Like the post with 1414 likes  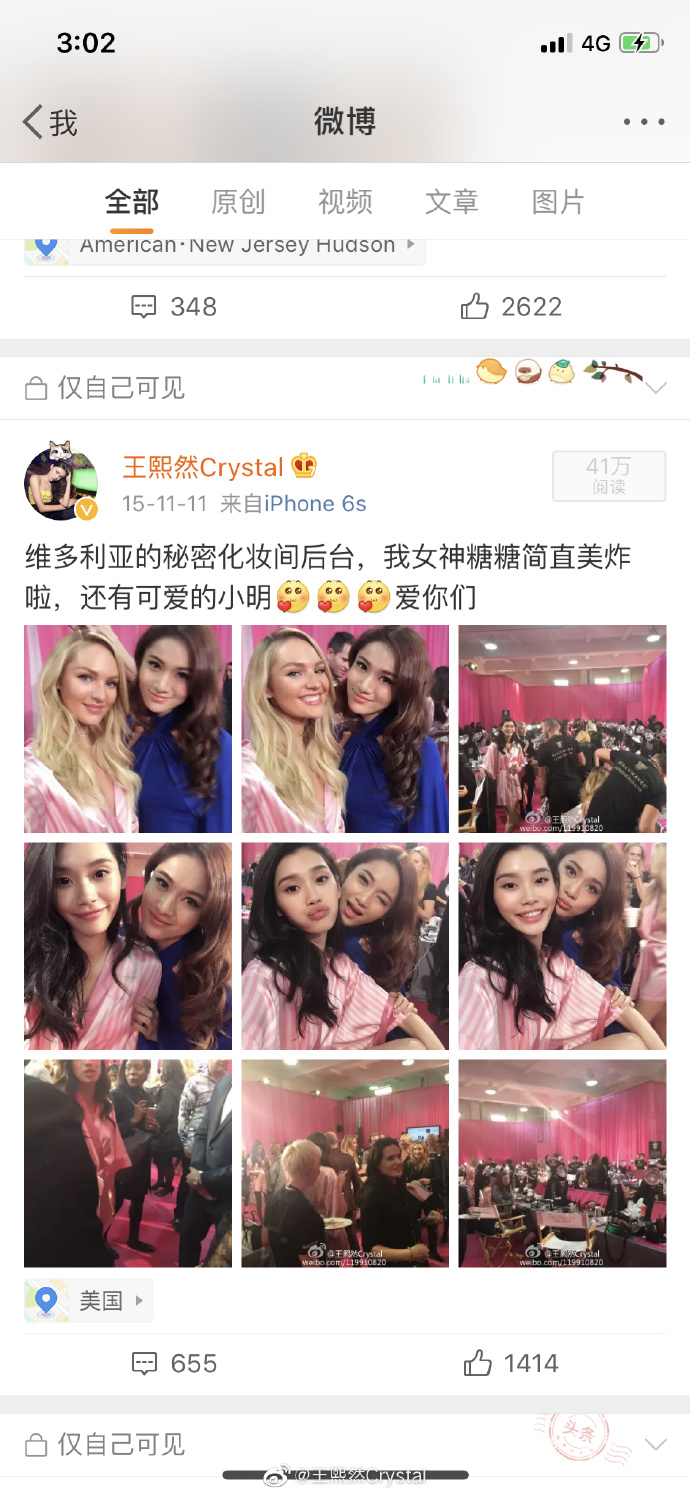click(x=510, y=1363)
